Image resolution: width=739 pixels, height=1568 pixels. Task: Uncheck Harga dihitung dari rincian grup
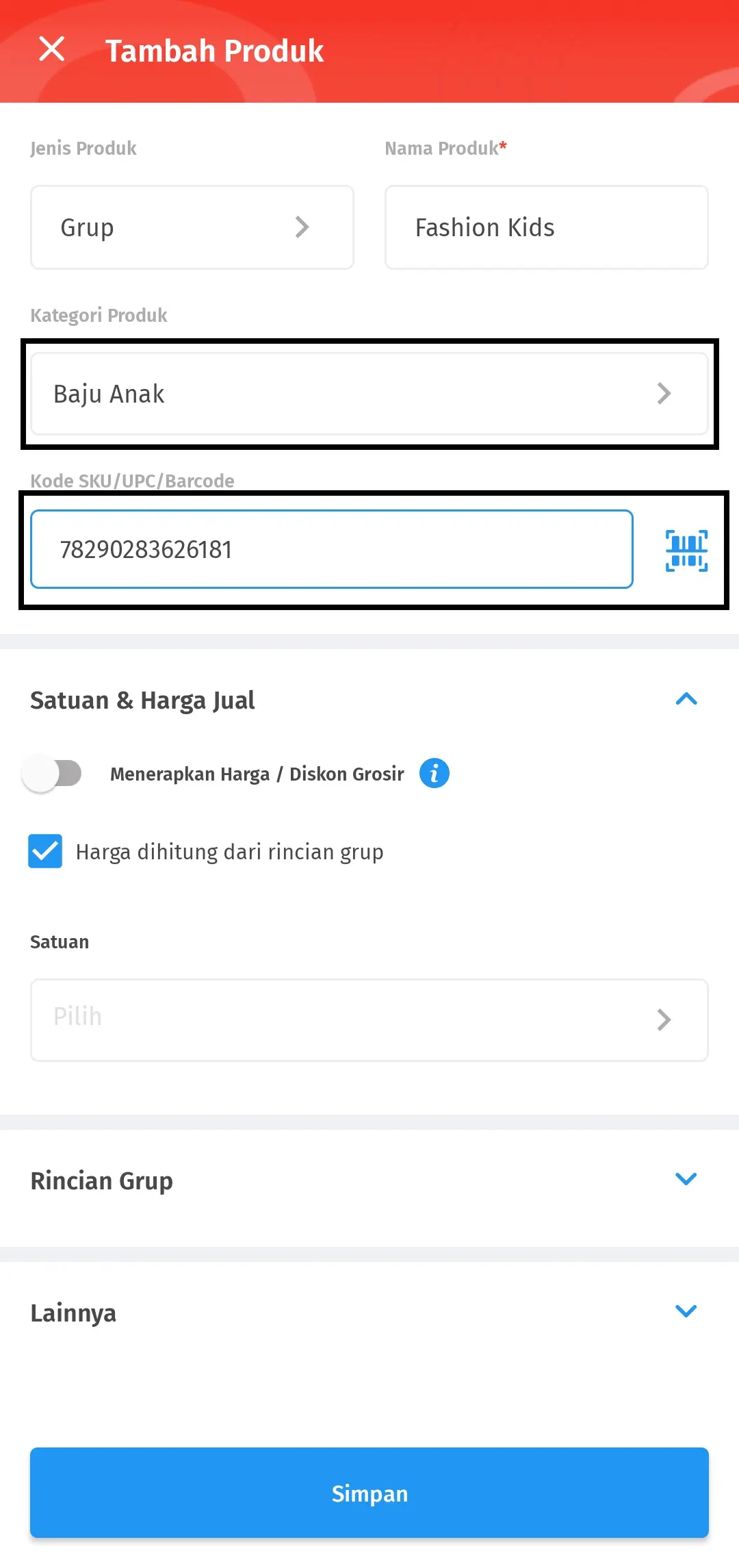(44, 852)
